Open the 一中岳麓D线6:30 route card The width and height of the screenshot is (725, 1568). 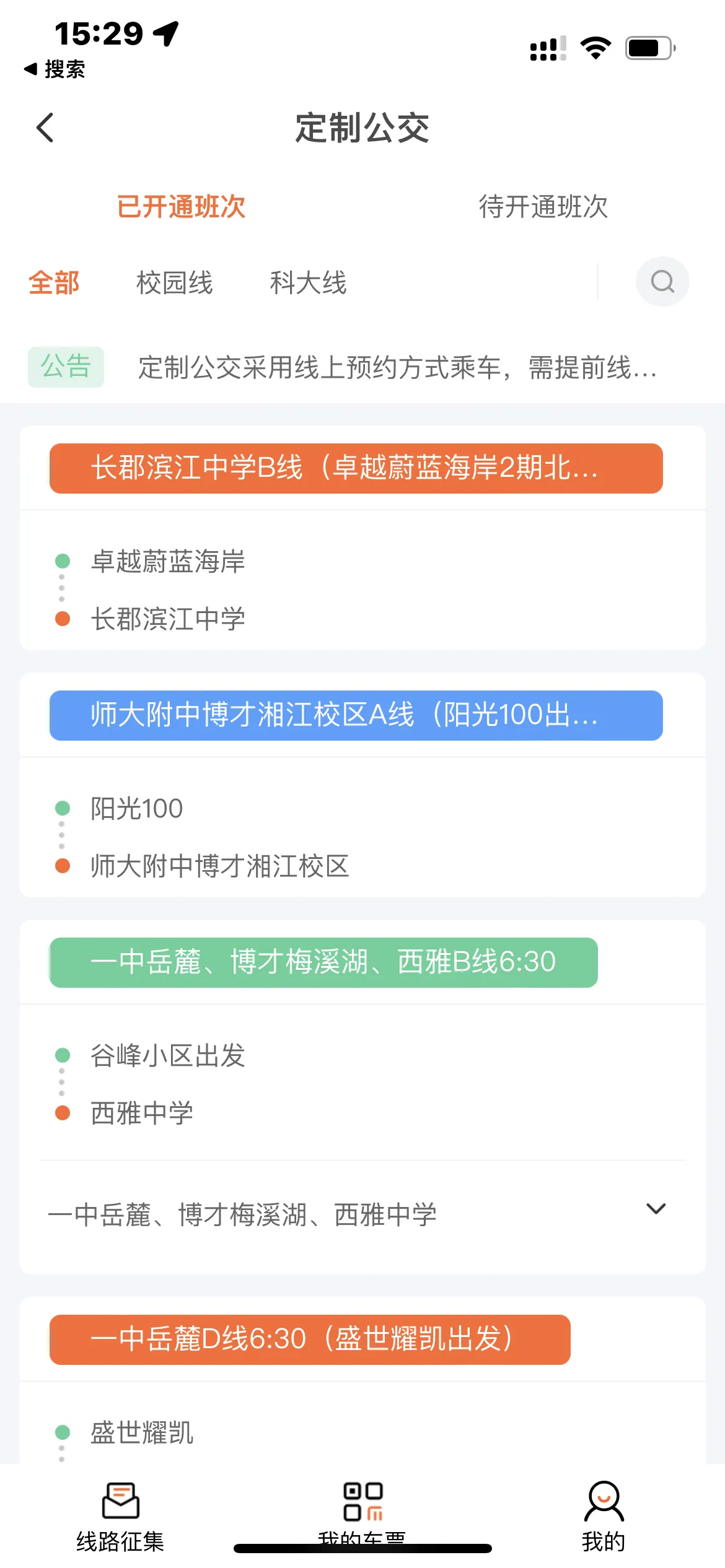click(310, 1339)
